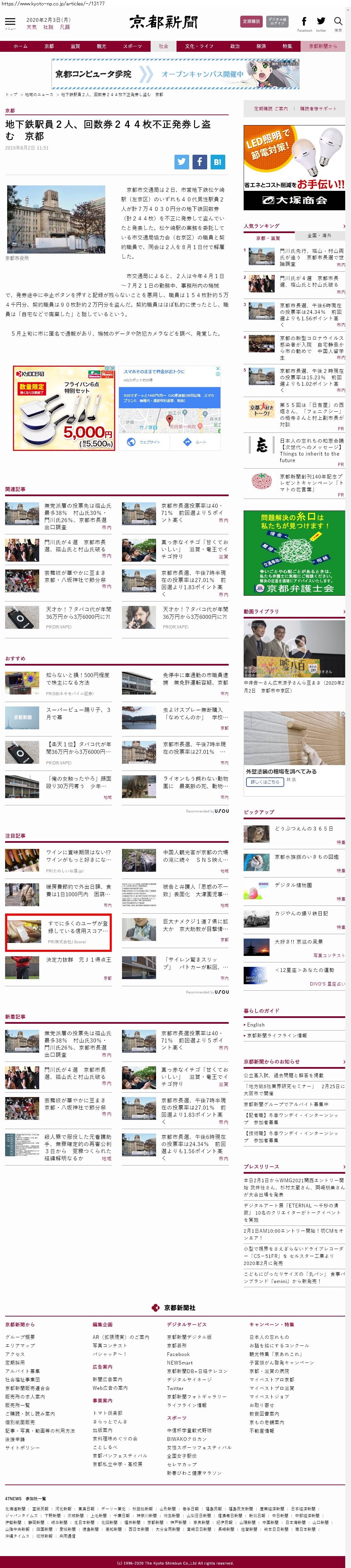Image resolution: width=351 pixels, height=1568 pixels.
Task: Open the デジタル植物園 pickup item
Action: point(293,885)
